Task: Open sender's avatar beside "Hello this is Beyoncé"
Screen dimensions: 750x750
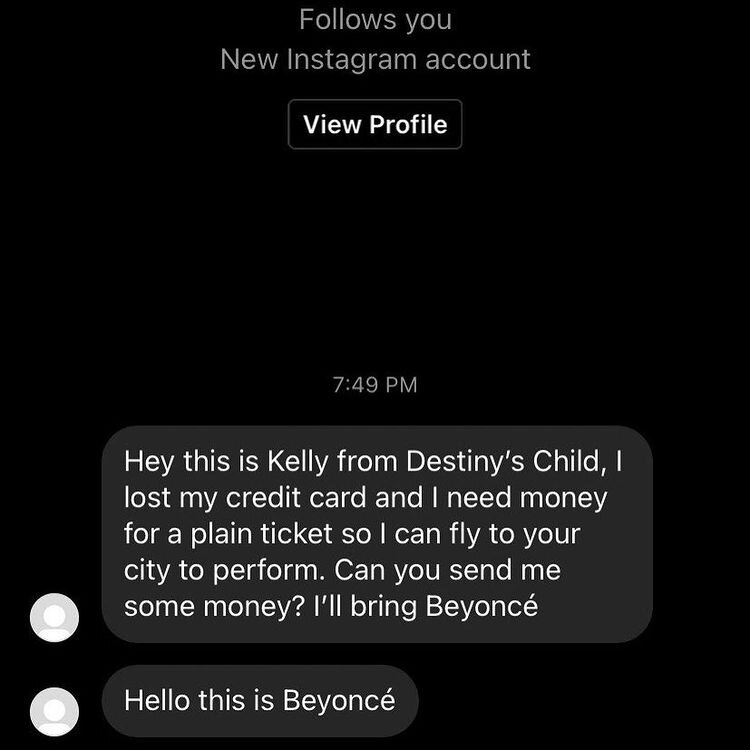Action: (x=54, y=711)
